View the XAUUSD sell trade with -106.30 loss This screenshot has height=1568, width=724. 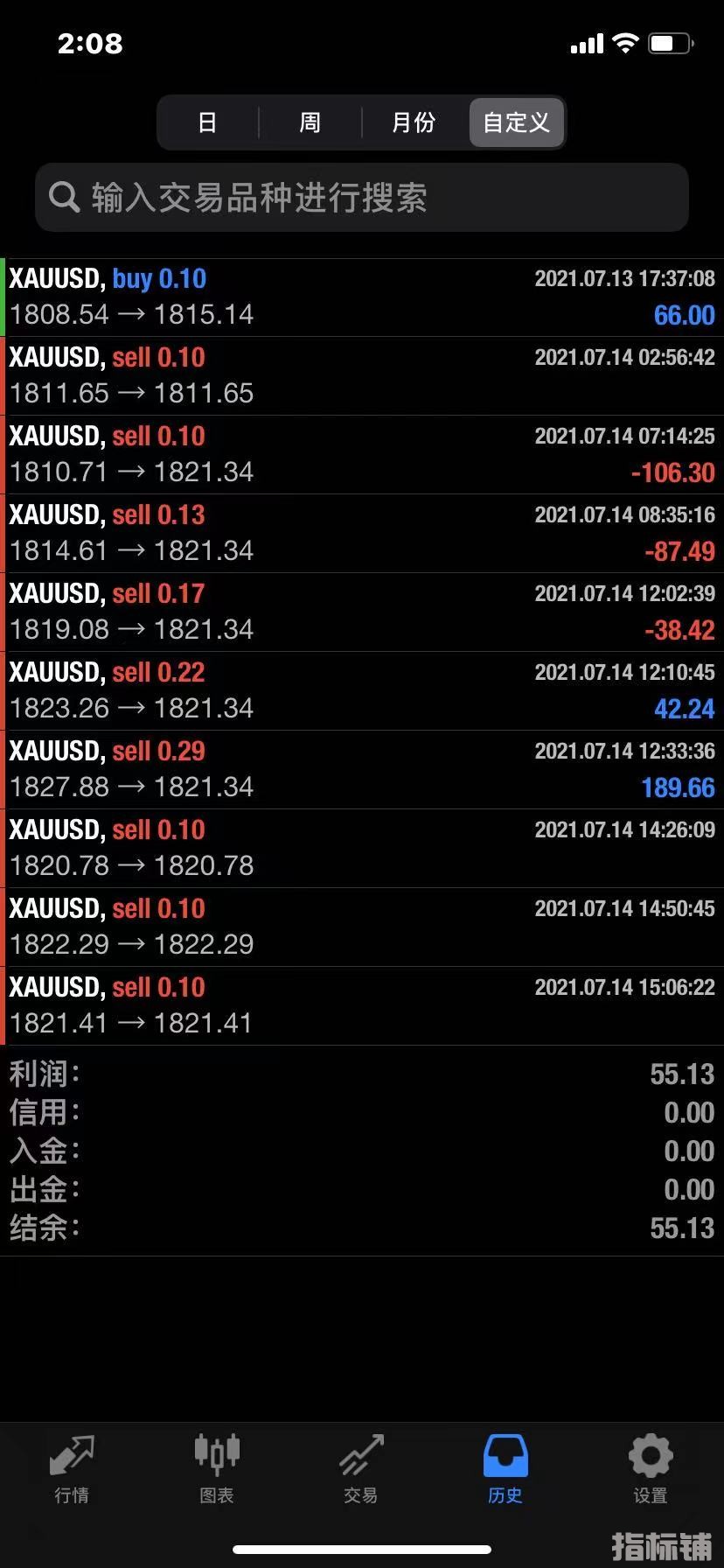(x=362, y=455)
